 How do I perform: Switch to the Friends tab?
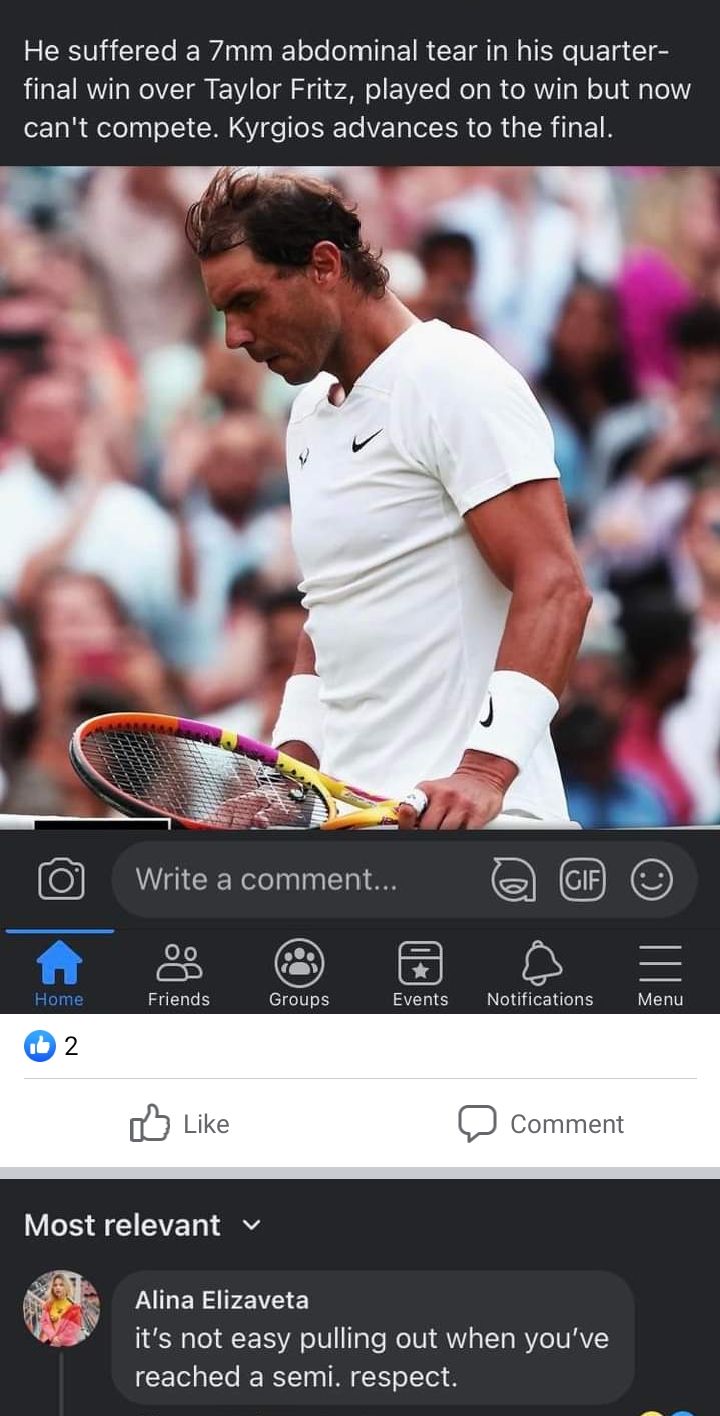179,974
